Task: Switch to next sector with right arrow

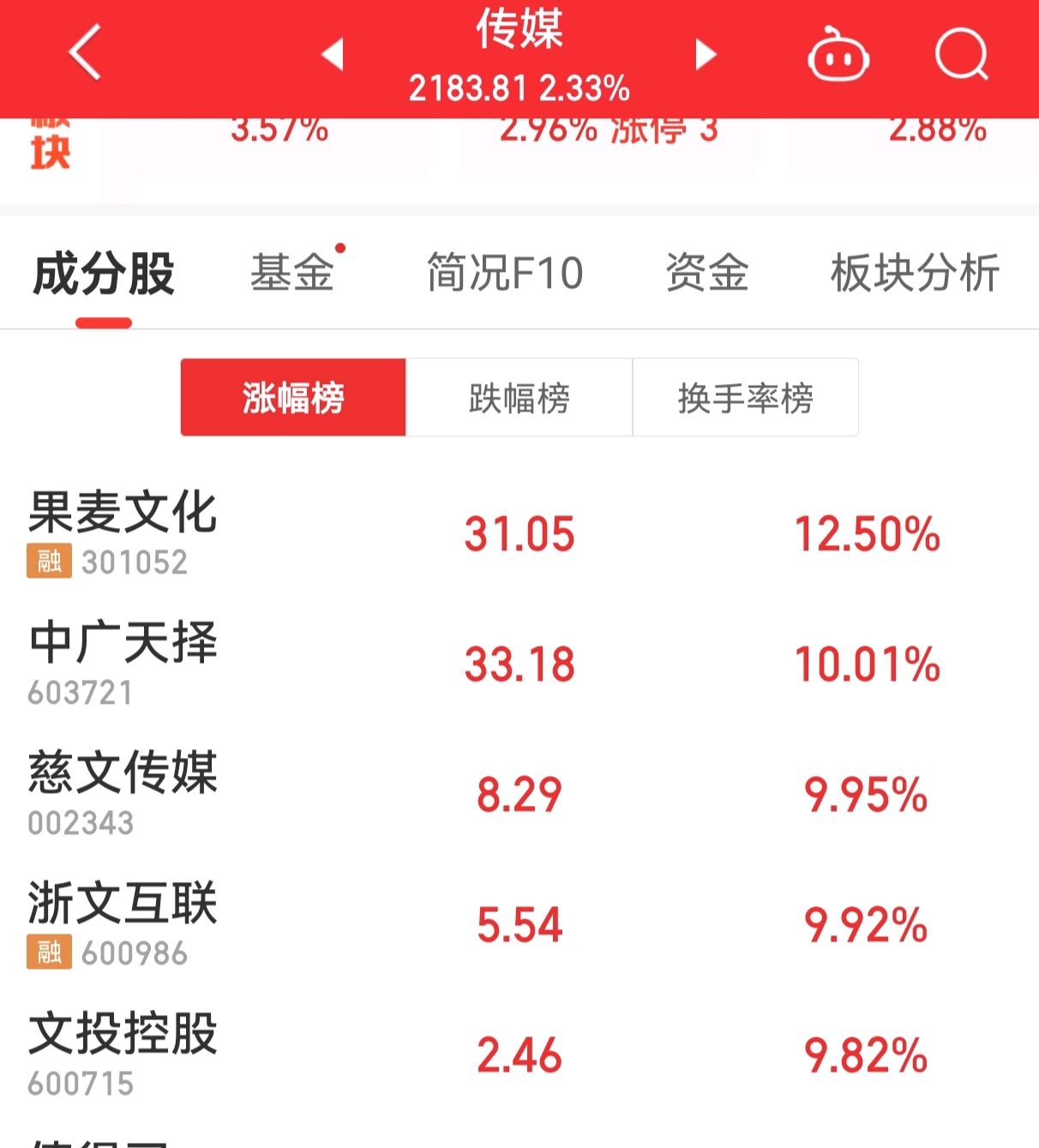Action: pyautogui.click(x=706, y=53)
